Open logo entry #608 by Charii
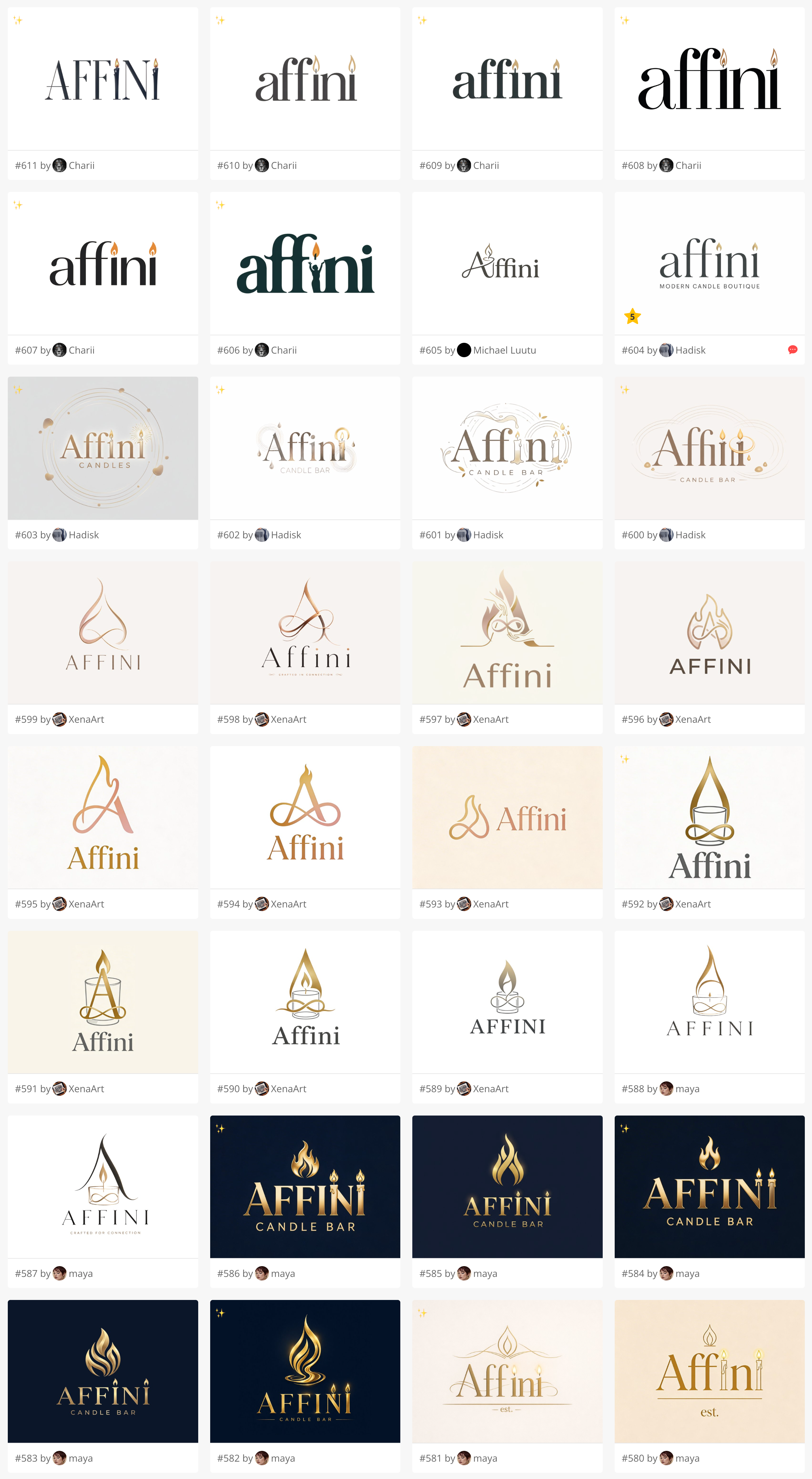Image resolution: width=812 pixels, height=1479 pixels. [x=709, y=79]
